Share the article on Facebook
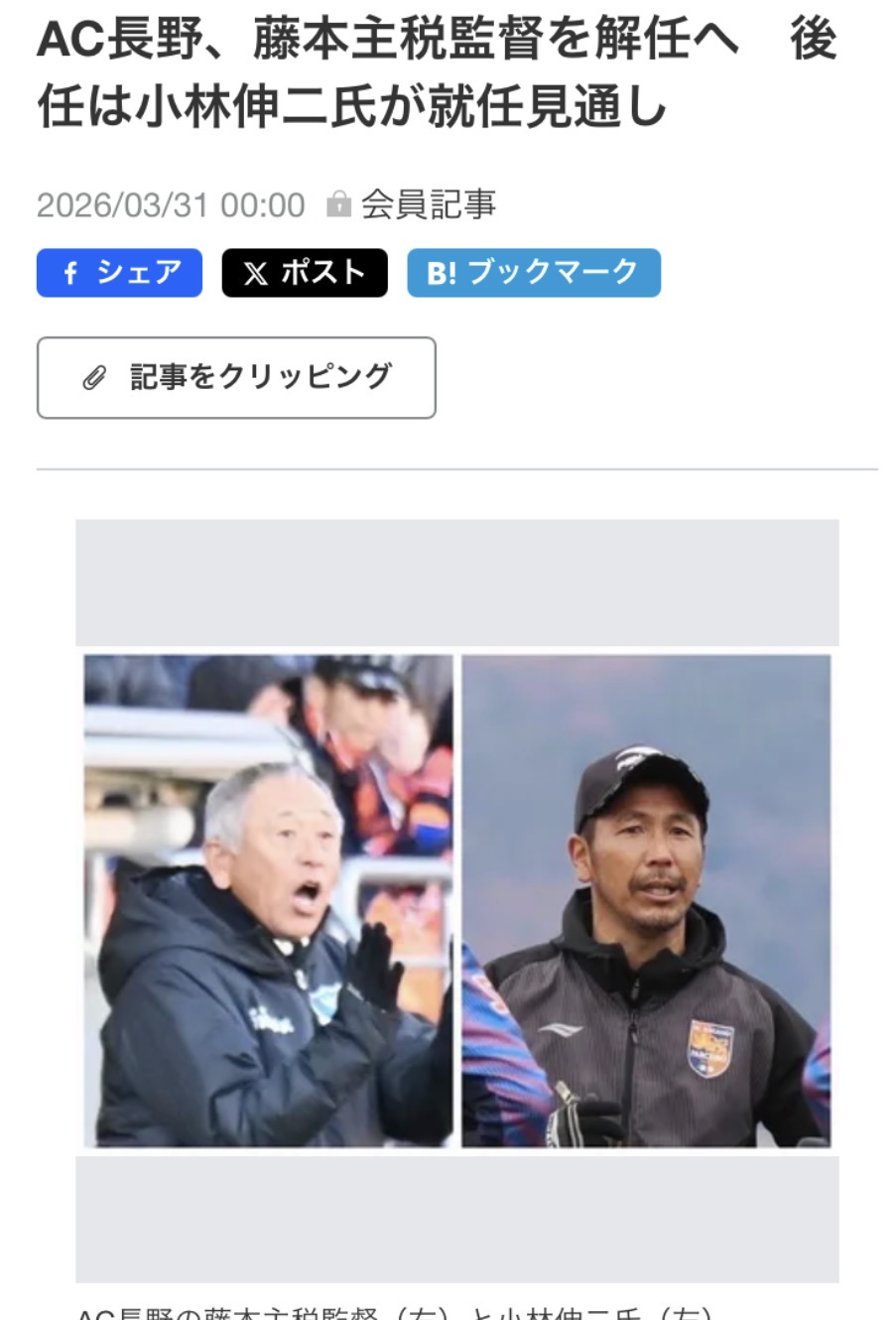Viewport: 896px width, 1320px height. pos(119,273)
